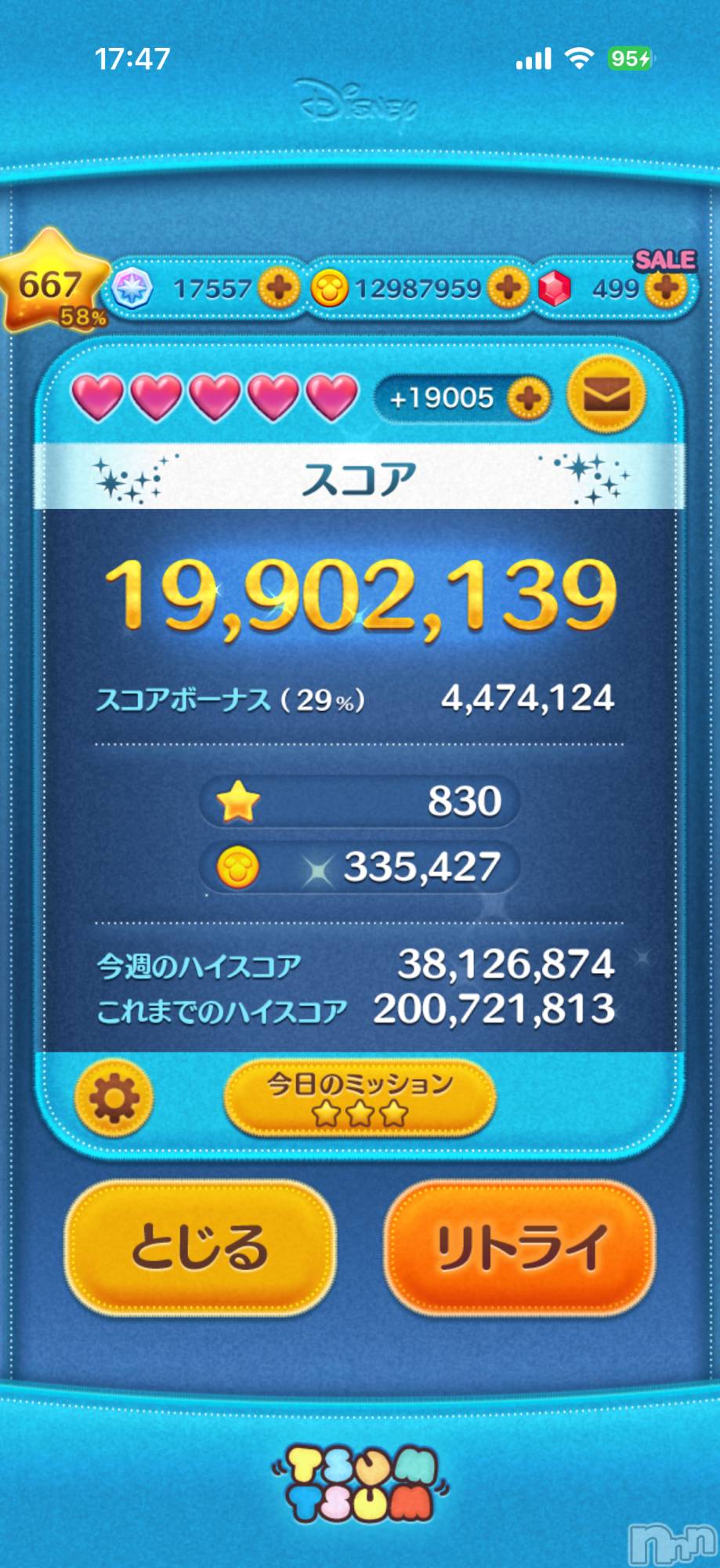This screenshot has width=720, height=1568.
Task: Buy rubies with the SALE plus button
Action: pyautogui.click(x=666, y=288)
